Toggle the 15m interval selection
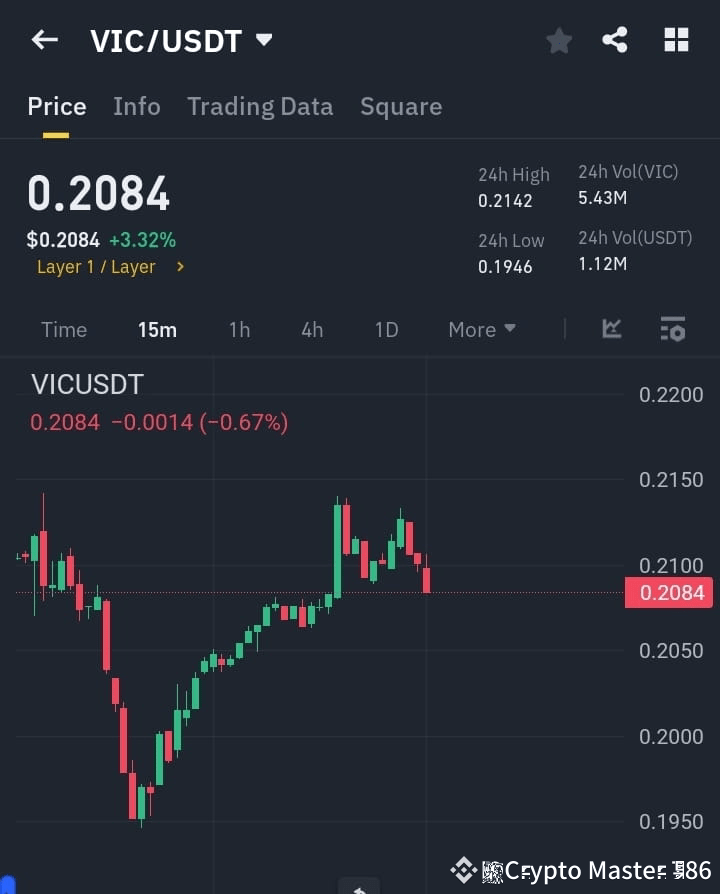 pos(157,329)
